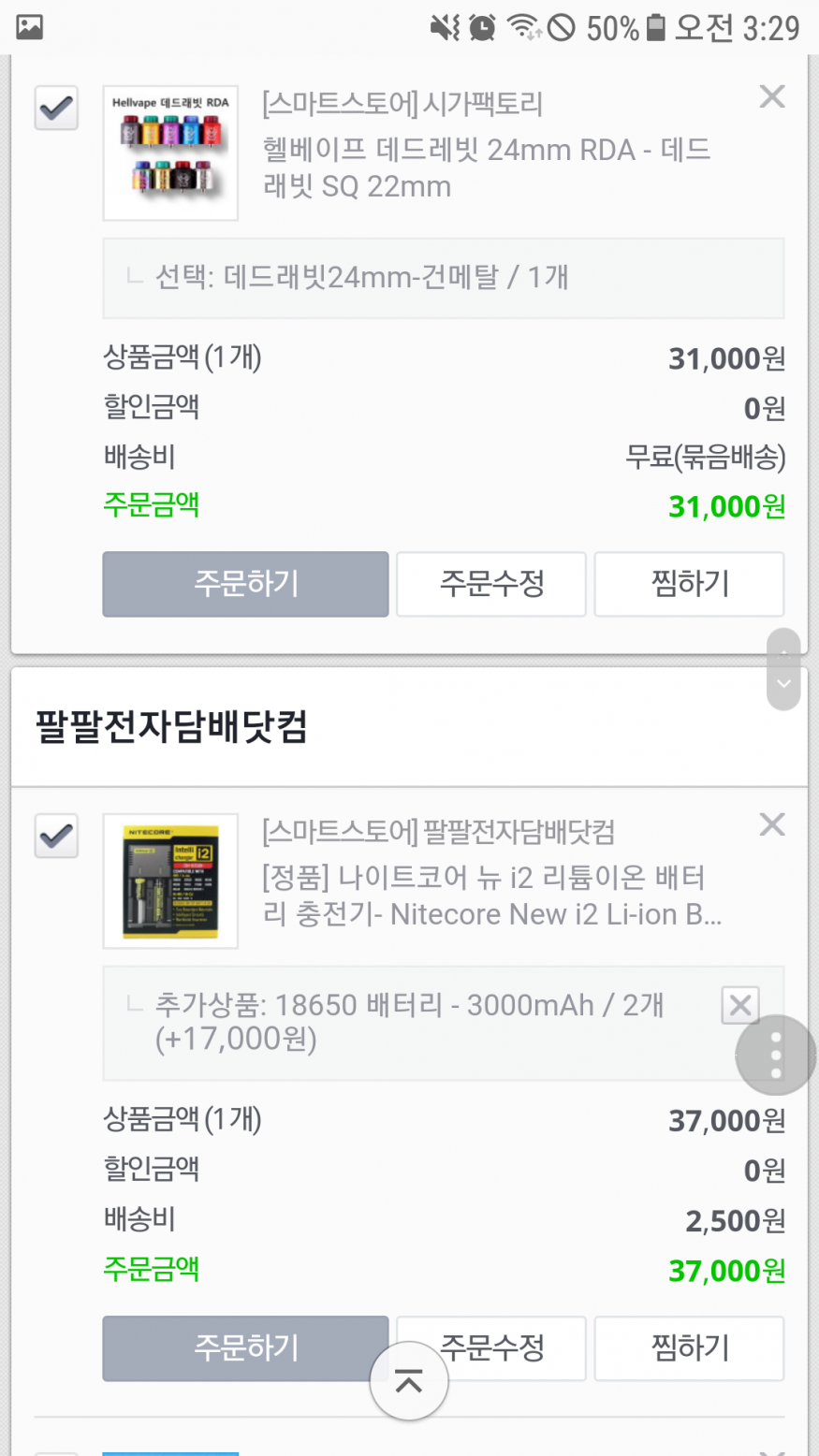Remove 헬베이프 데드레빗 item with X icon
819x1456 pixels.
click(772, 96)
